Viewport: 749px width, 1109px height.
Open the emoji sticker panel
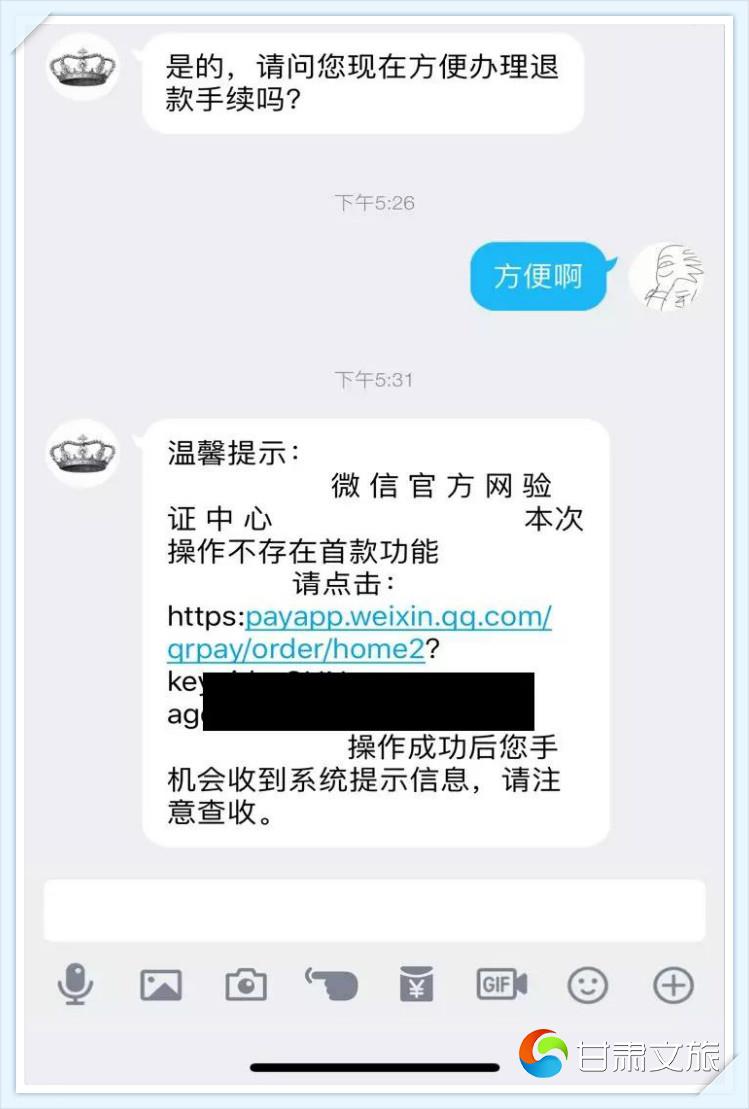587,986
